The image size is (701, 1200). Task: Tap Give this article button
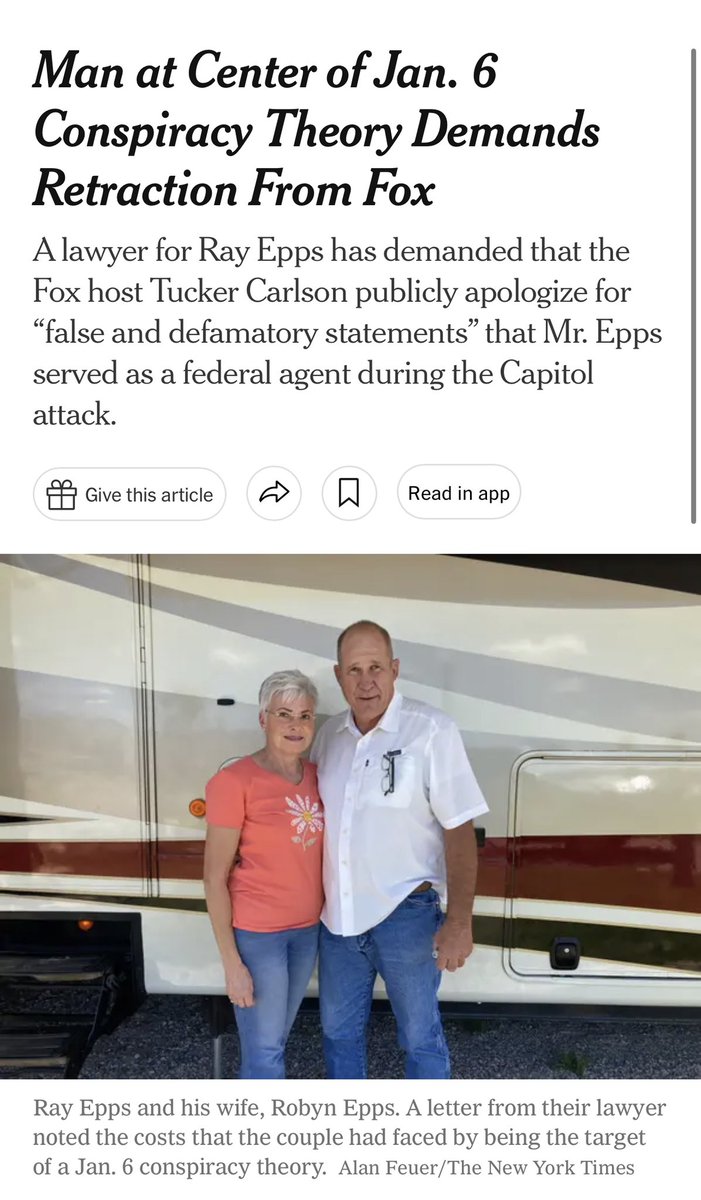point(130,494)
